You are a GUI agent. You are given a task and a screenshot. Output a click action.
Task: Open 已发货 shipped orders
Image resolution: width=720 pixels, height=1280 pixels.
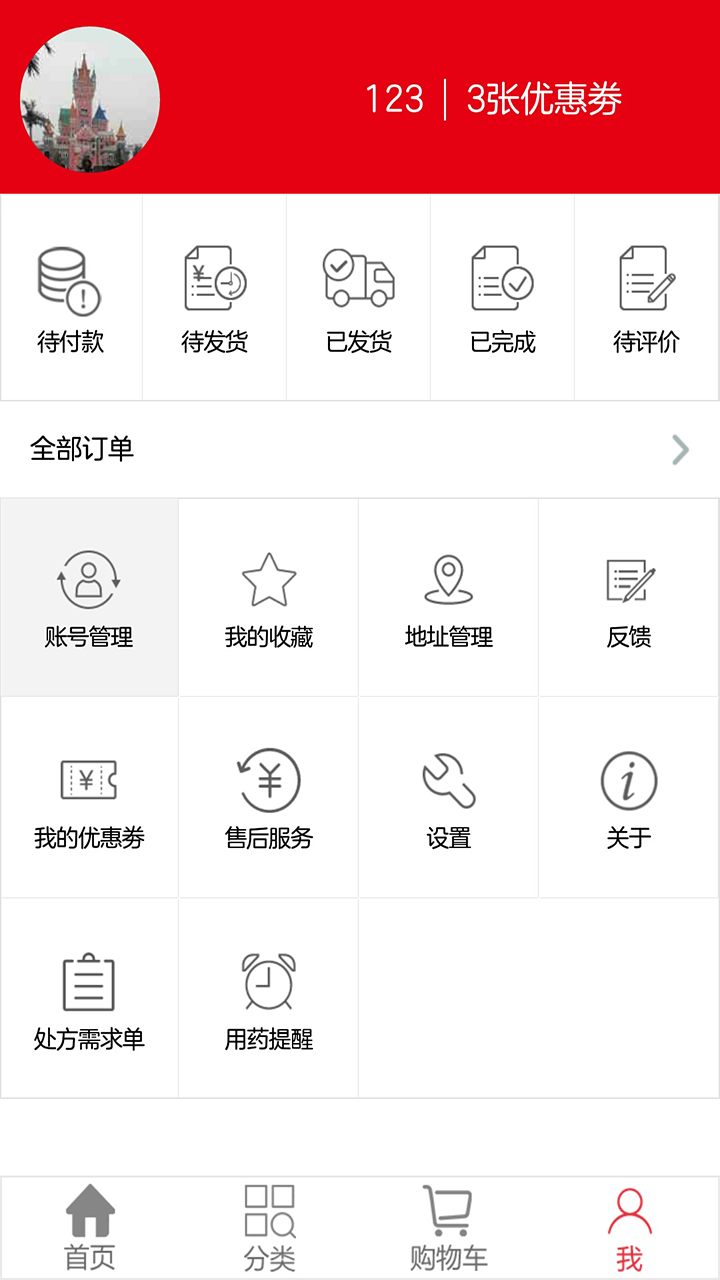359,299
